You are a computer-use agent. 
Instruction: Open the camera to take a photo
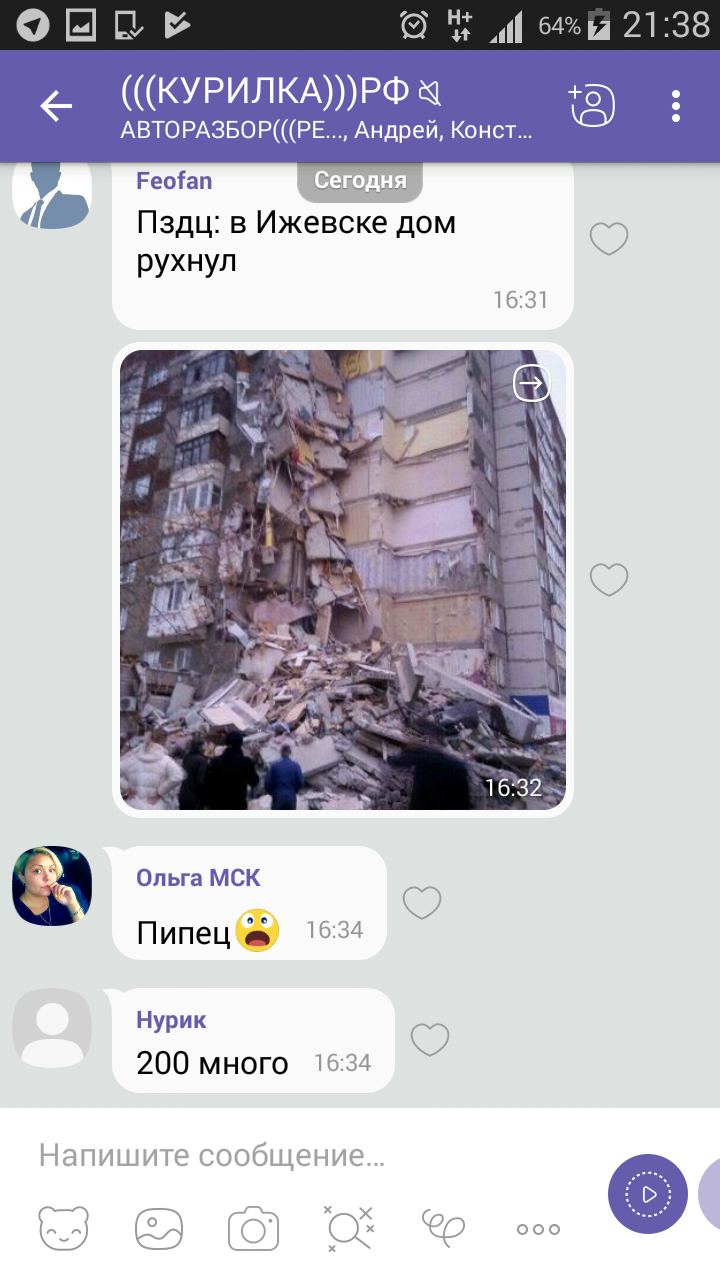(253, 1228)
